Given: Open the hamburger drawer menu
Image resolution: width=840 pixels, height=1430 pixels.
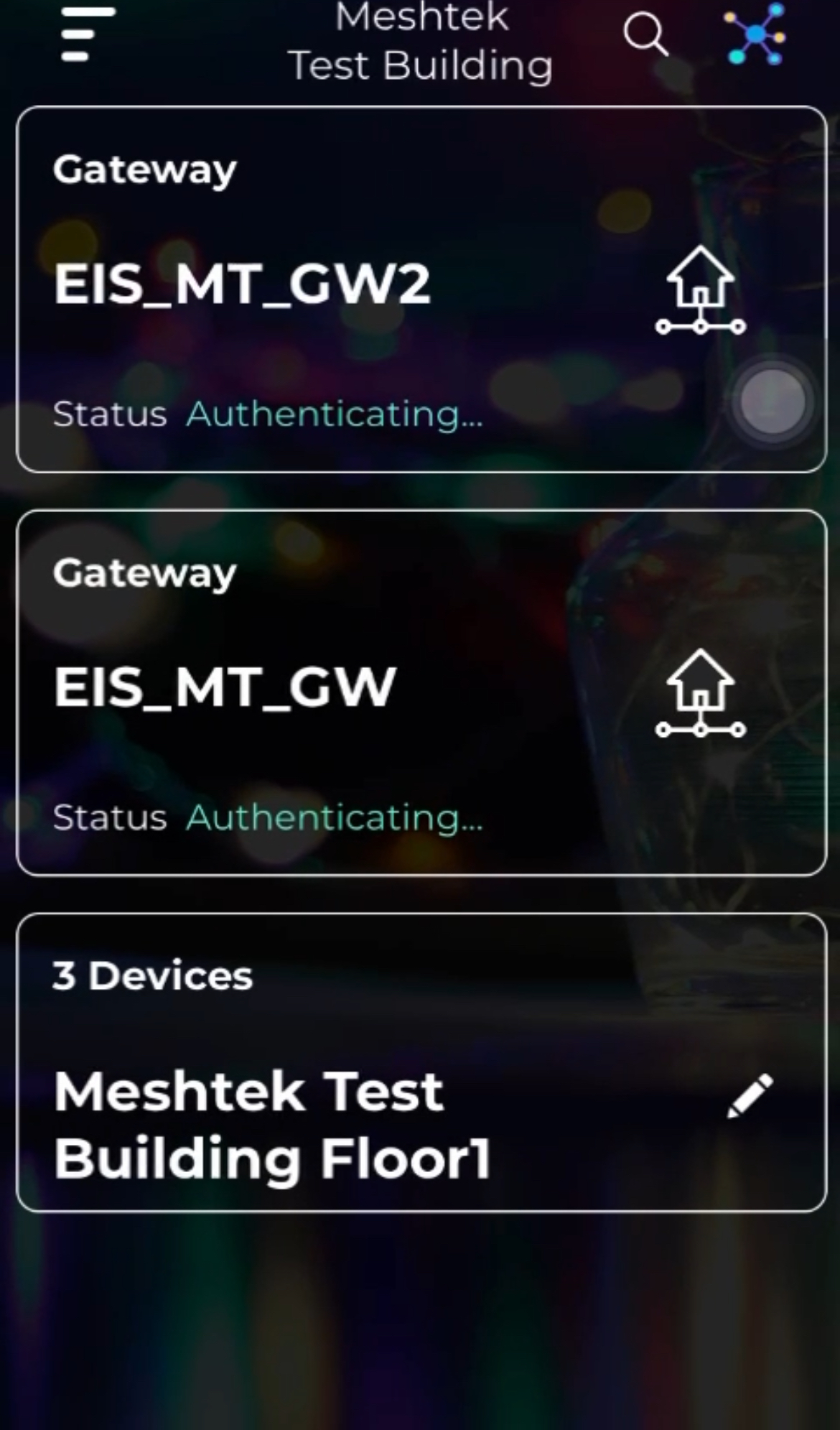Looking at the screenshot, I should 86,34.
